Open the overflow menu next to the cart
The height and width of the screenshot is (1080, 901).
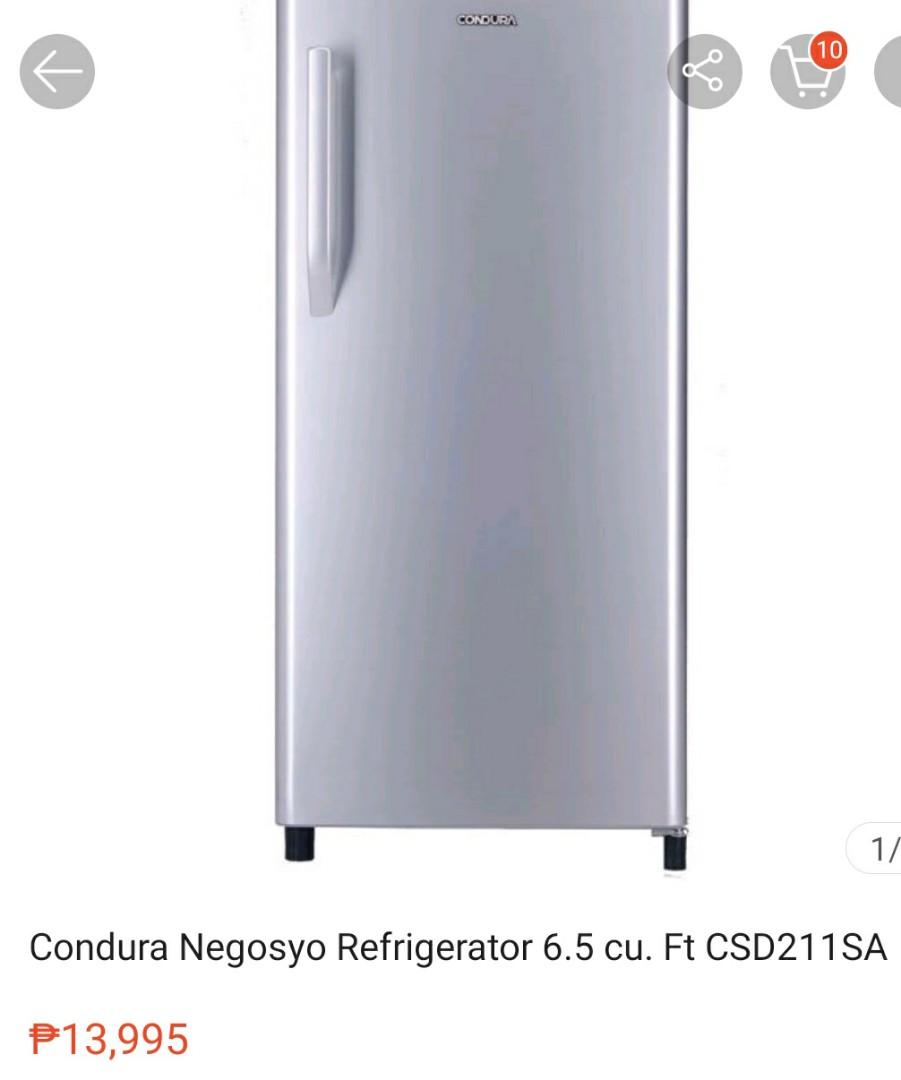pos(890,72)
